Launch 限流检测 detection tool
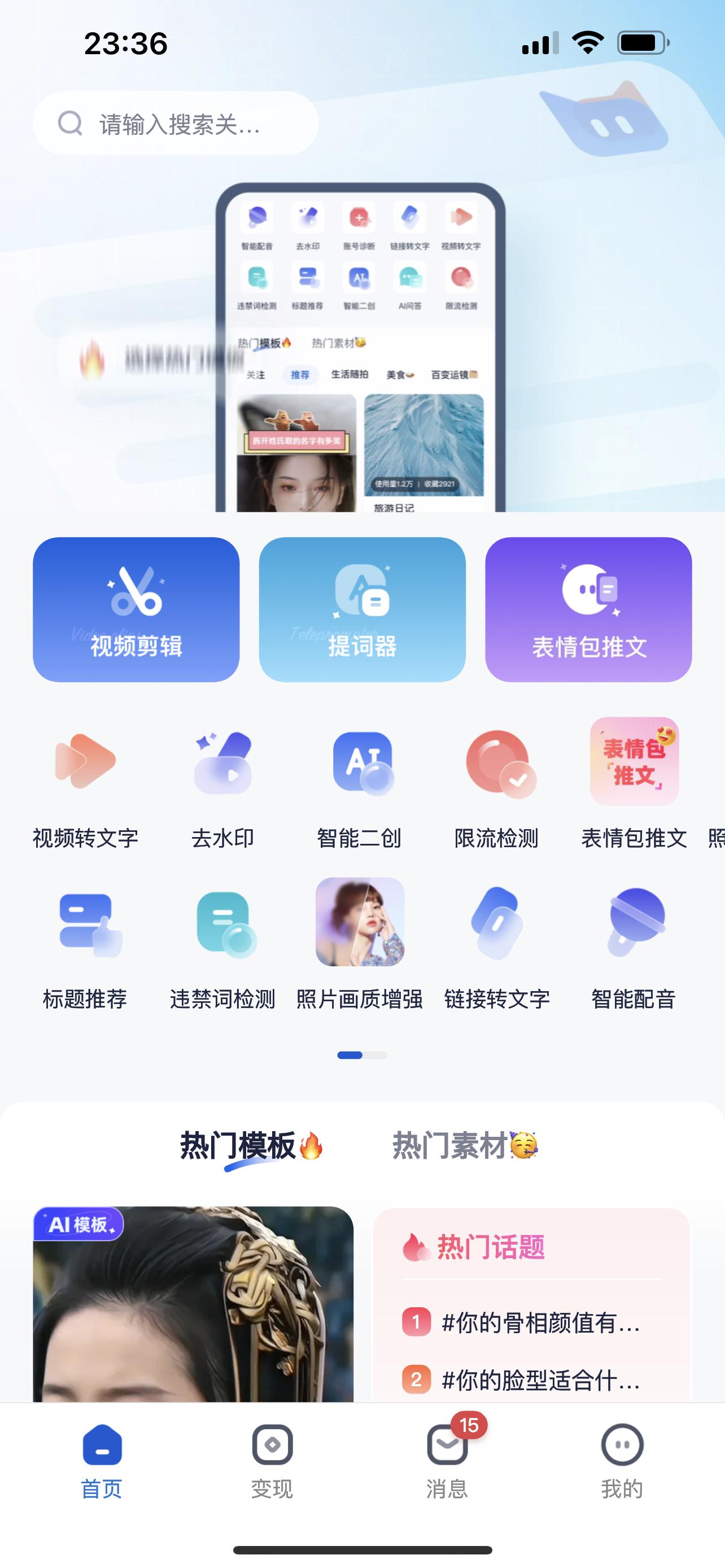The height and width of the screenshot is (1568, 725). tap(497, 785)
